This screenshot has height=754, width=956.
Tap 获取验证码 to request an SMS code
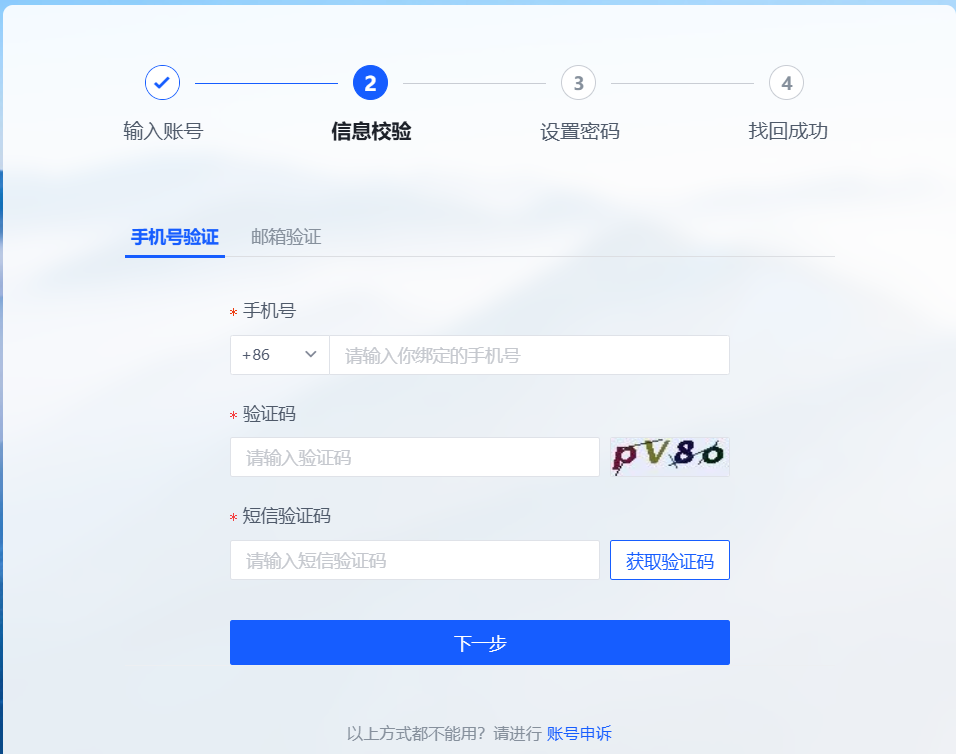669,560
